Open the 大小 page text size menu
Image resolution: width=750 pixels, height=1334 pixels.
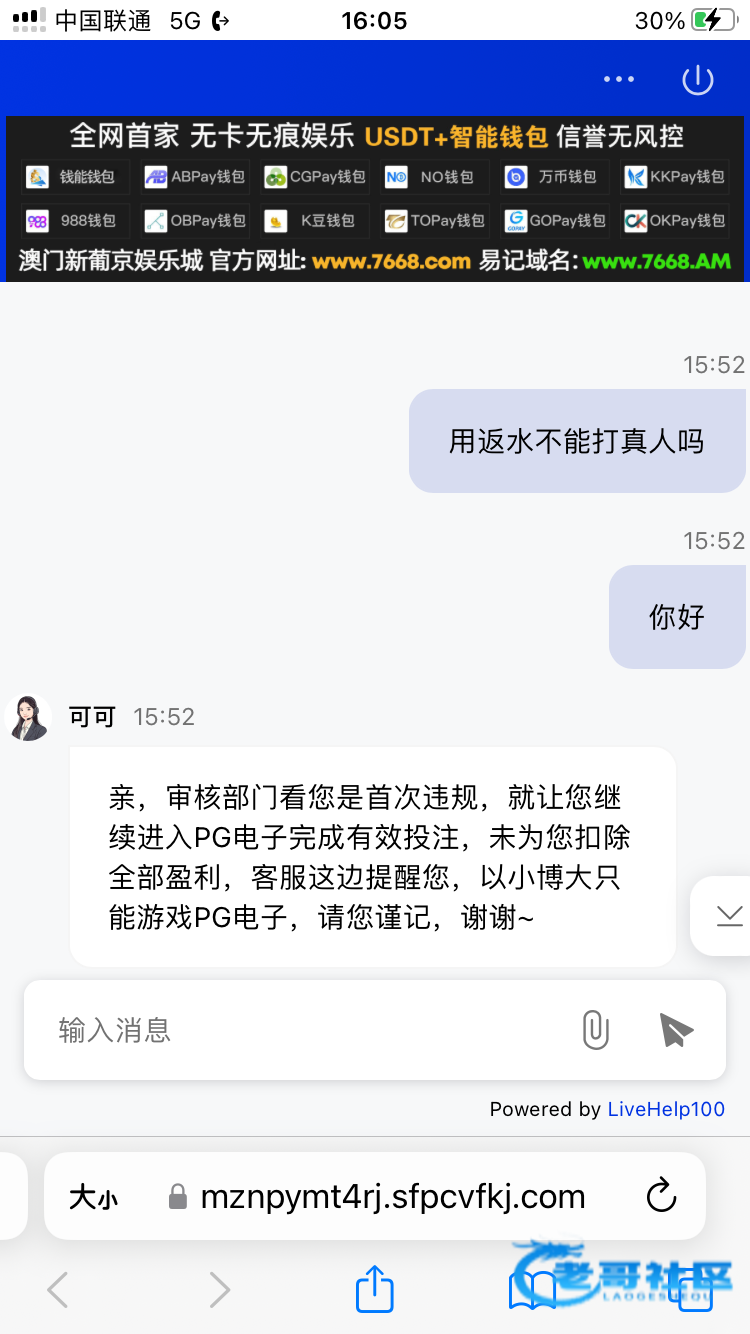tap(93, 1197)
